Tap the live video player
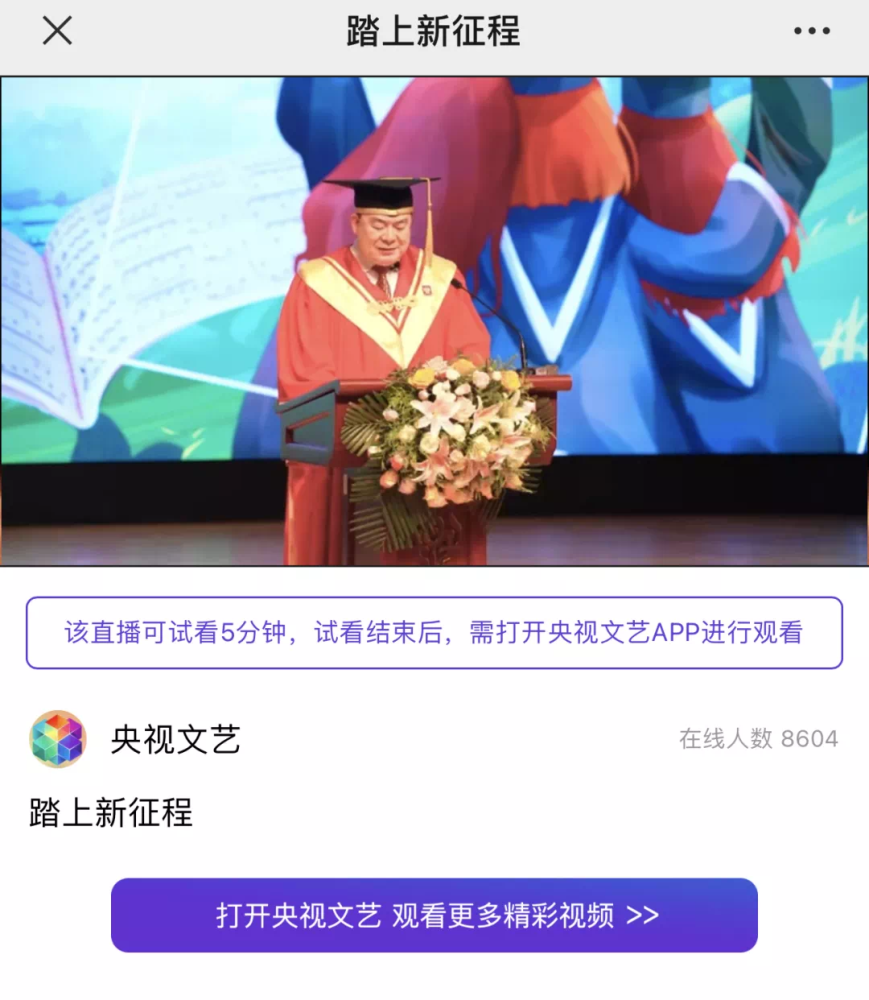Screen dimensions: 869x1000 [434, 321]
